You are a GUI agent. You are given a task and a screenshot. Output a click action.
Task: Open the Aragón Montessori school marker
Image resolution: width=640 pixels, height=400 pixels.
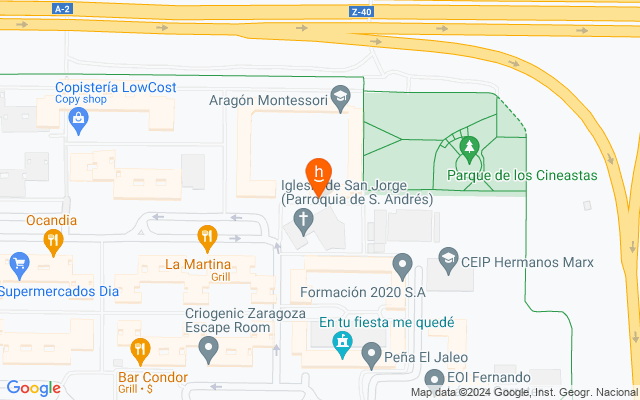pyautogui.click(x=340, y=98)
